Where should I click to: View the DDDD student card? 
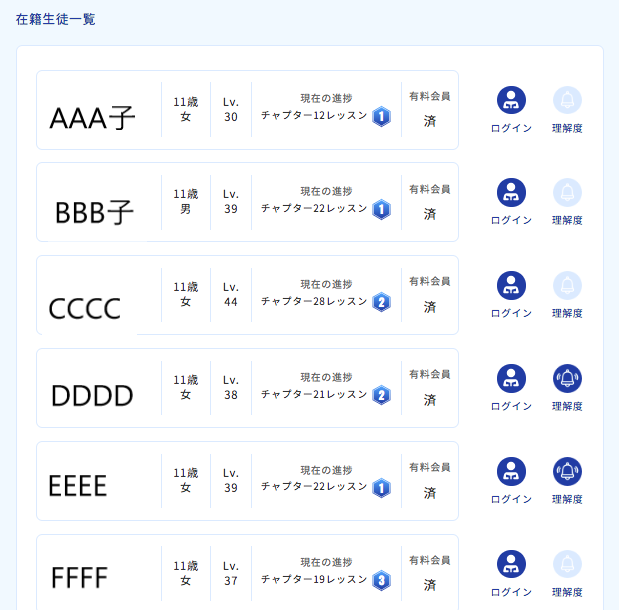point(247,388)
